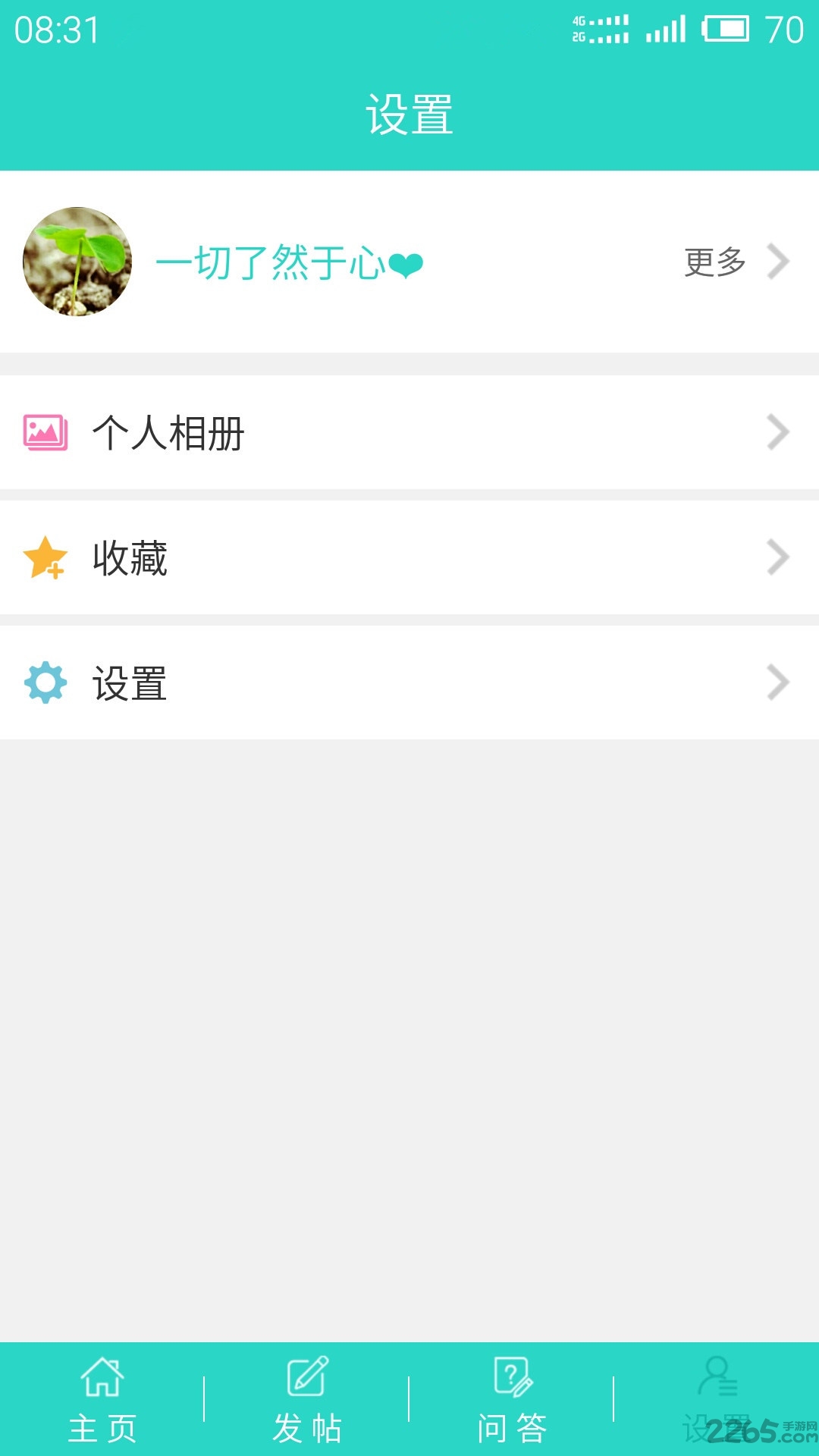Tap the 更多 link
This screenshot has width=819, height=1456.
pos(711,262)
